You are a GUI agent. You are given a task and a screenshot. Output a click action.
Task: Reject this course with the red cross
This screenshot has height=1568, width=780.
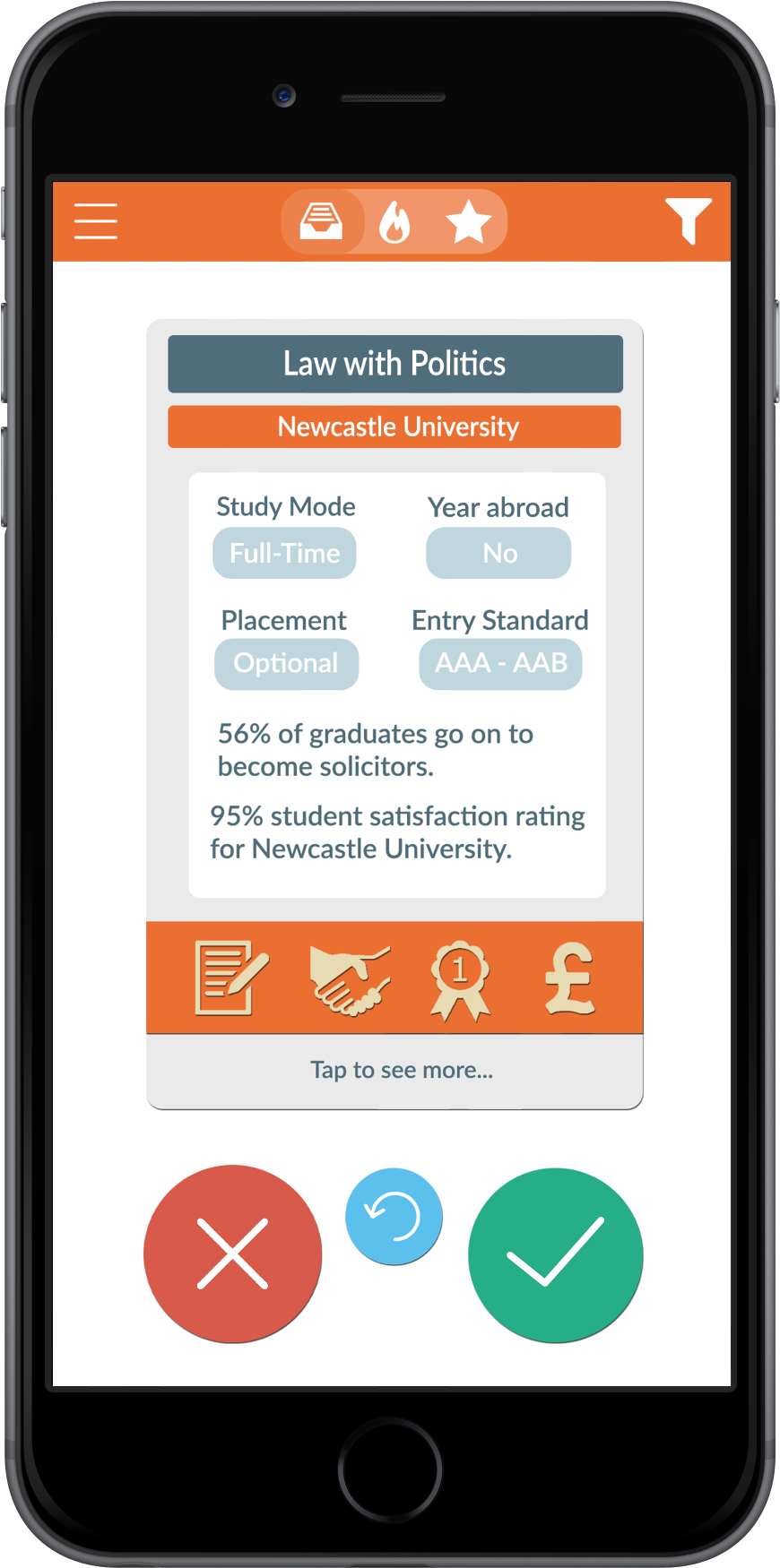tap(232, 1254)
